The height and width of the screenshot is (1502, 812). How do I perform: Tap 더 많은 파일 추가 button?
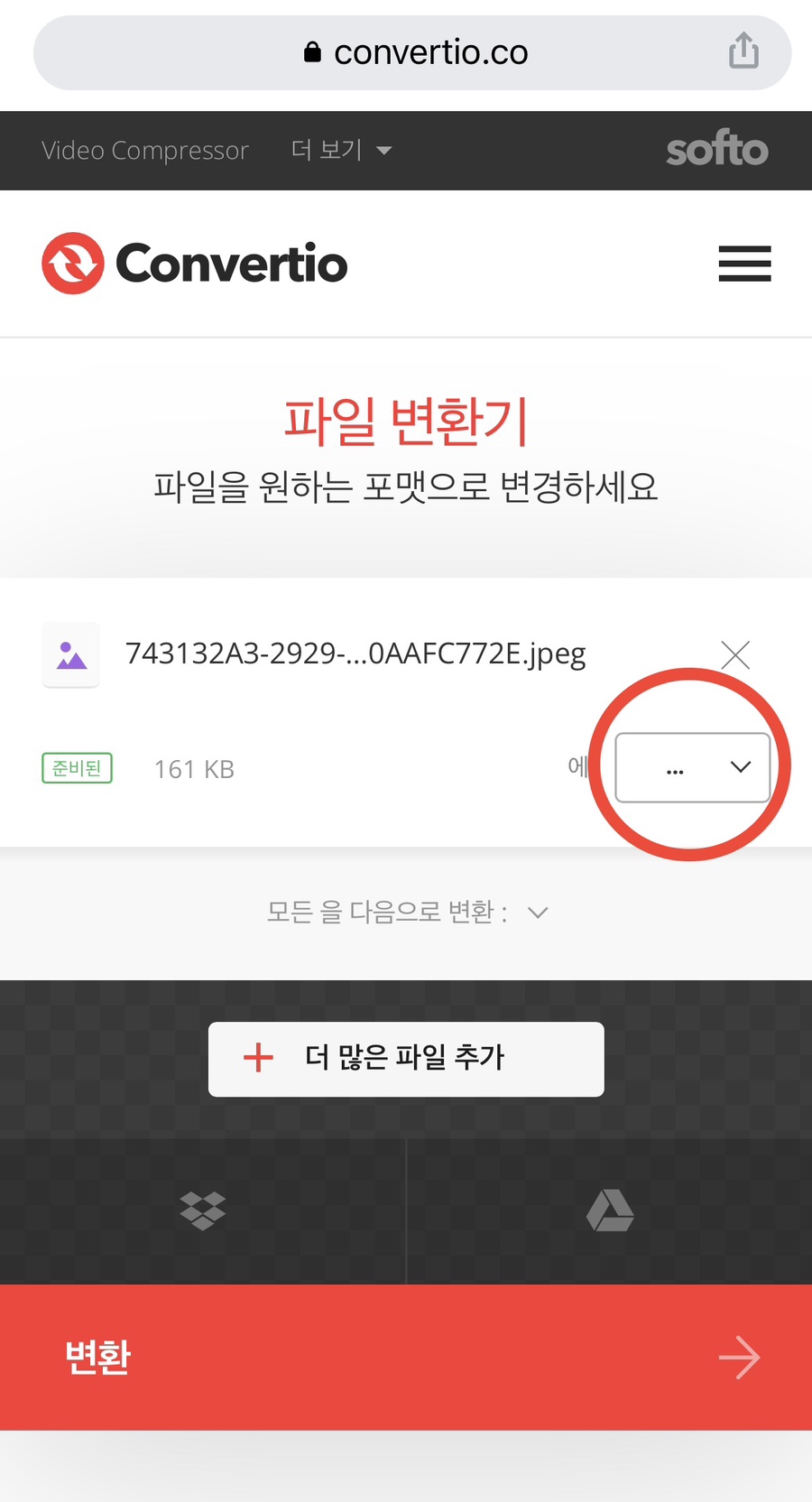coord(406,1059)
